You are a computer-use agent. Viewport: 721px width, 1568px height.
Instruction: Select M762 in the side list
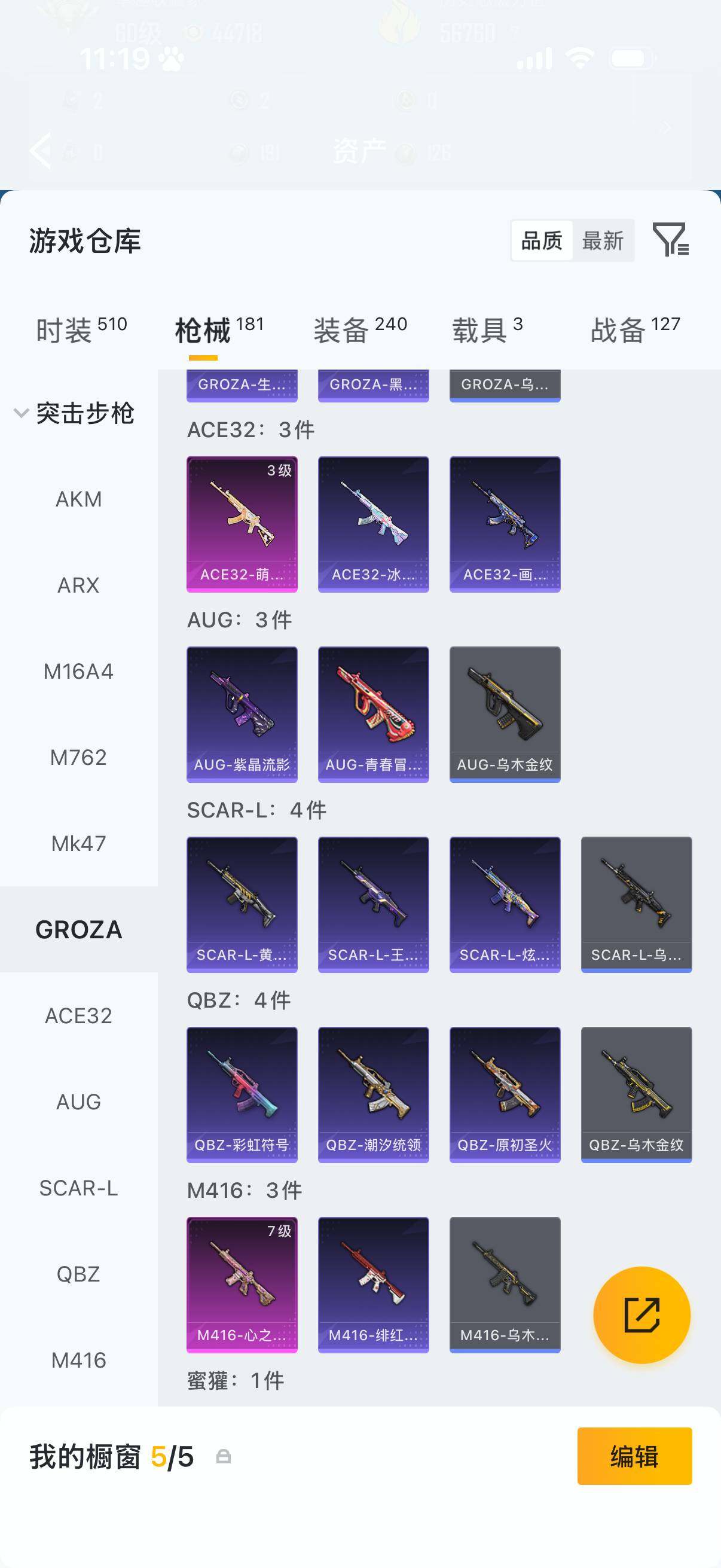78,757
